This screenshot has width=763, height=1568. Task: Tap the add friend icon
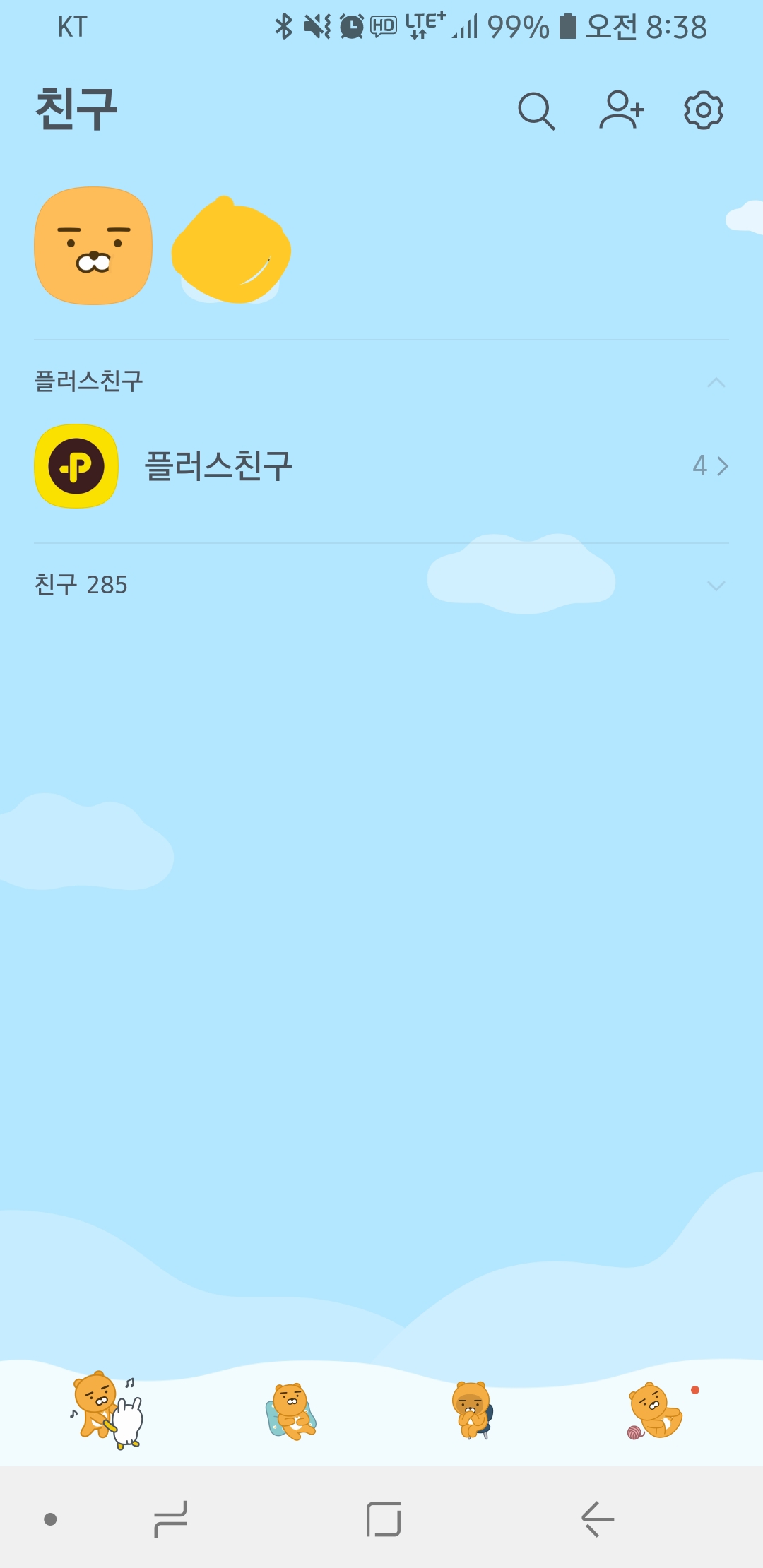click(x=622, y=110)
